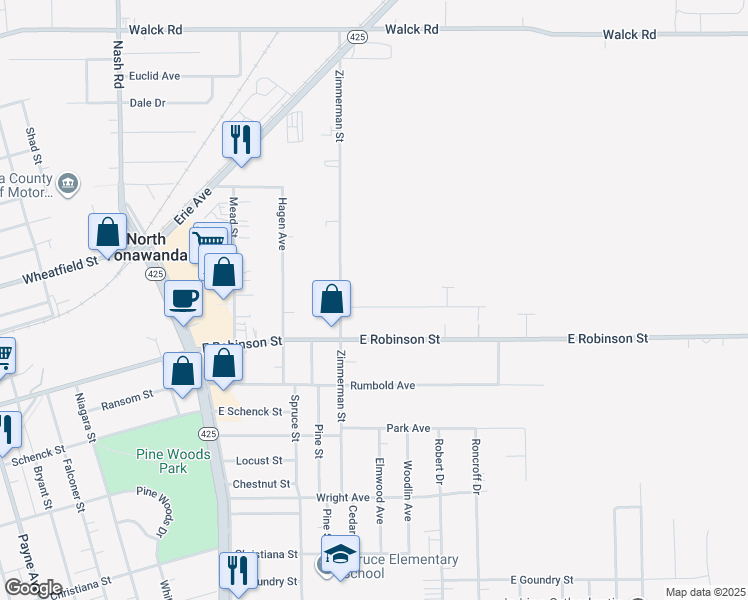
Task: Open the coffee cup cafe marker
Action: [x=184, y=299]
